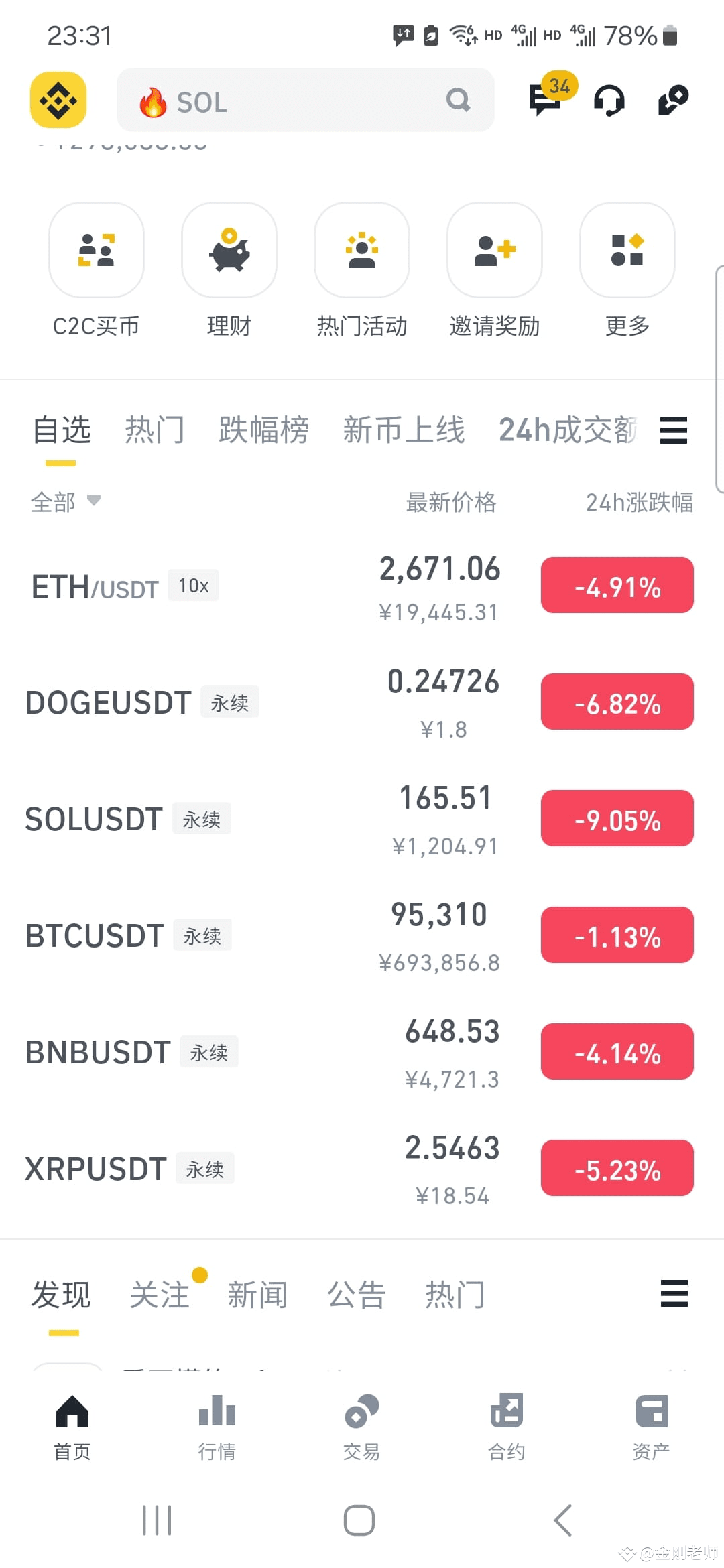Tap the BTCUSDT -1.13% price change badge
The image size is (724, 1568).
click(616, 935)
